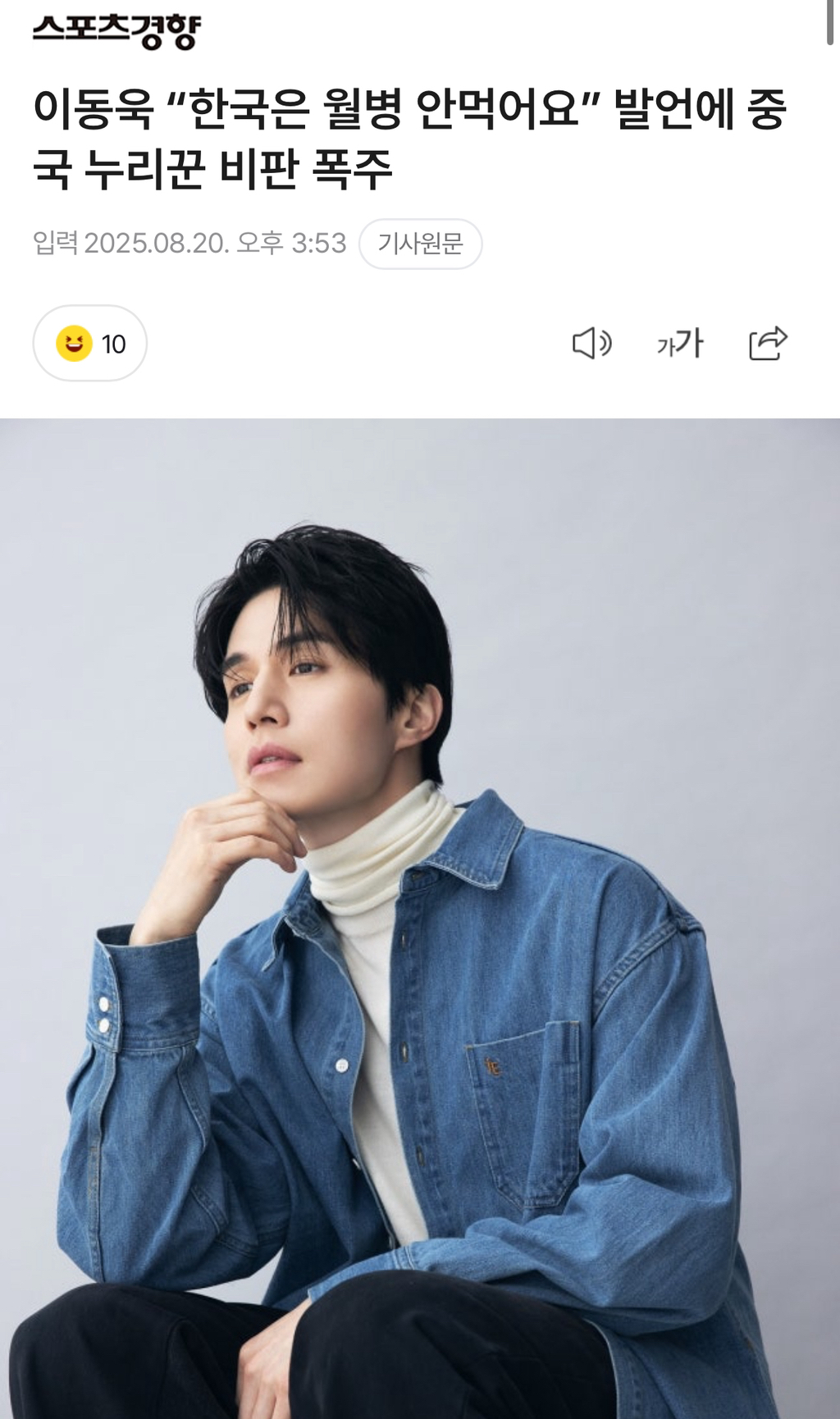Change the font size with the 가가 icon
840x1419 pixels.
680,343
